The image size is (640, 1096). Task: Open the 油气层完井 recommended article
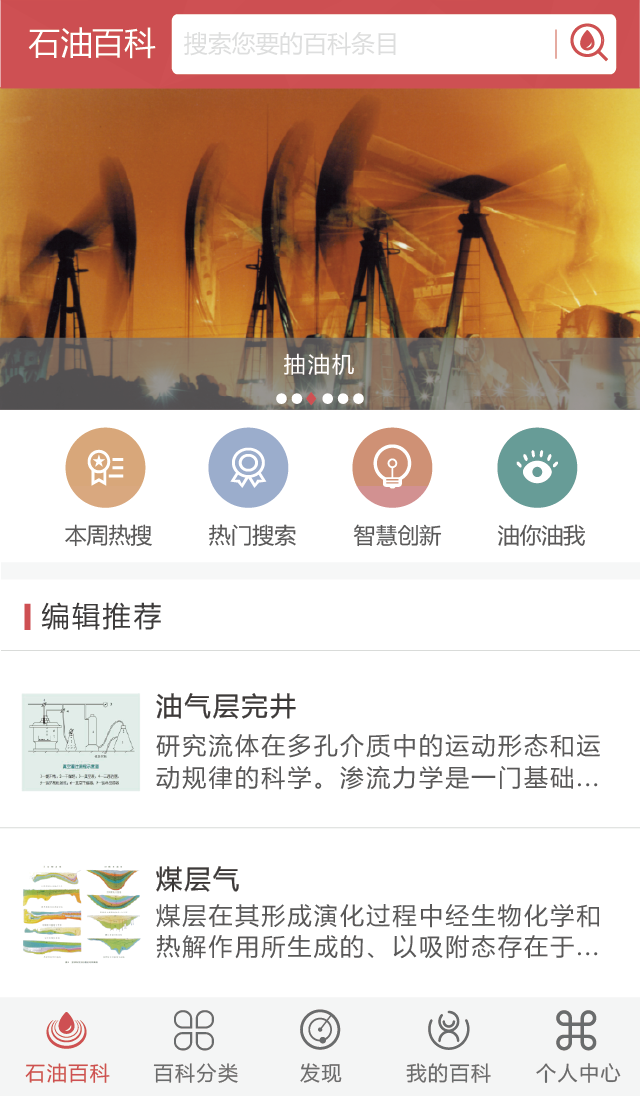click(x=320, y=740)
